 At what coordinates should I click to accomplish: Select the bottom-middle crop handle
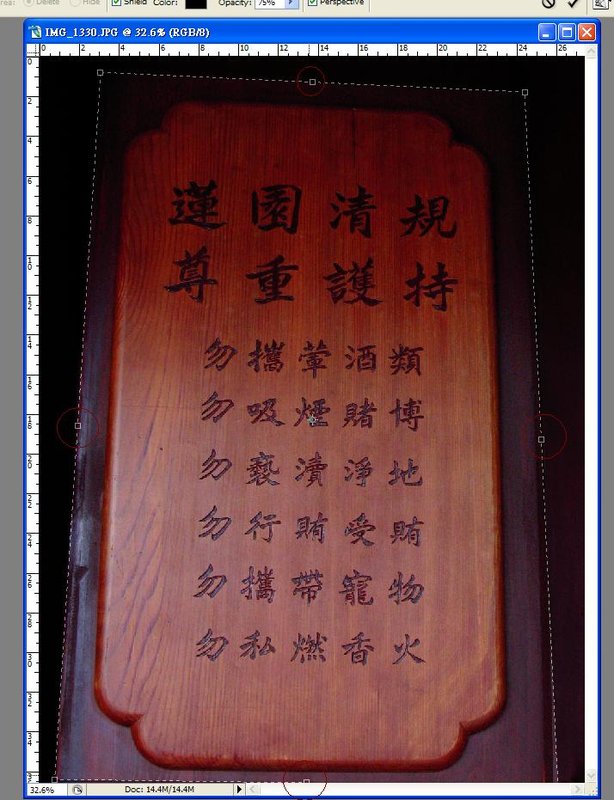(x=306, y=782)
